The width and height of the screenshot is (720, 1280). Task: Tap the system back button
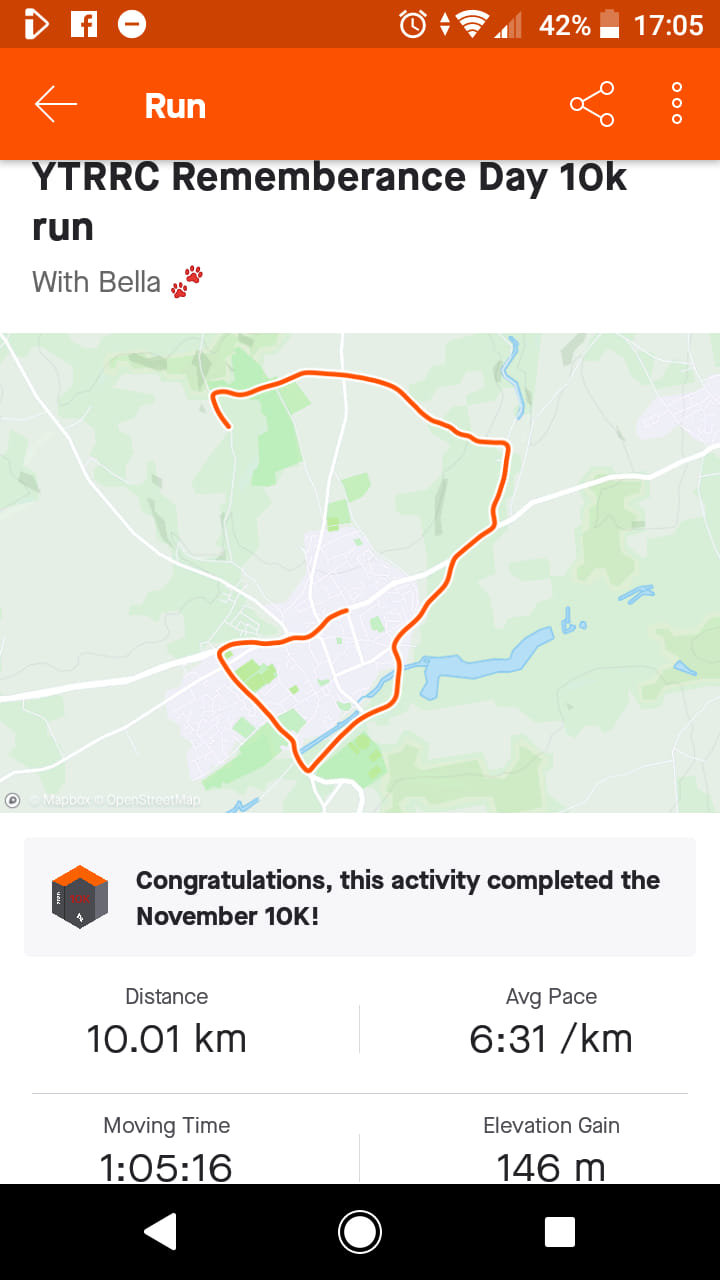[x=160, y=1232]
